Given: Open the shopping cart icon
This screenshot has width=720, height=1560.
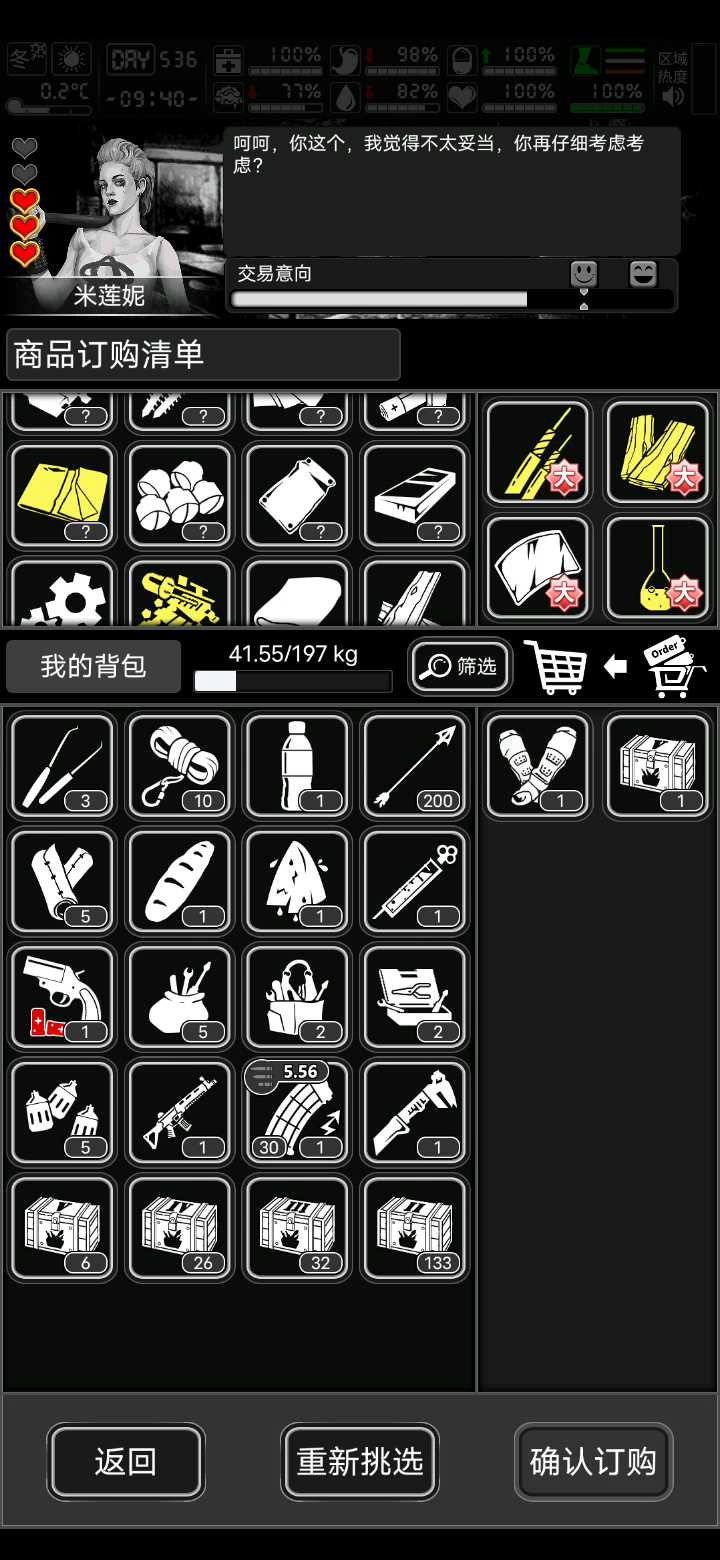Looking at the screenshot, I should click(x=555, y=668).
